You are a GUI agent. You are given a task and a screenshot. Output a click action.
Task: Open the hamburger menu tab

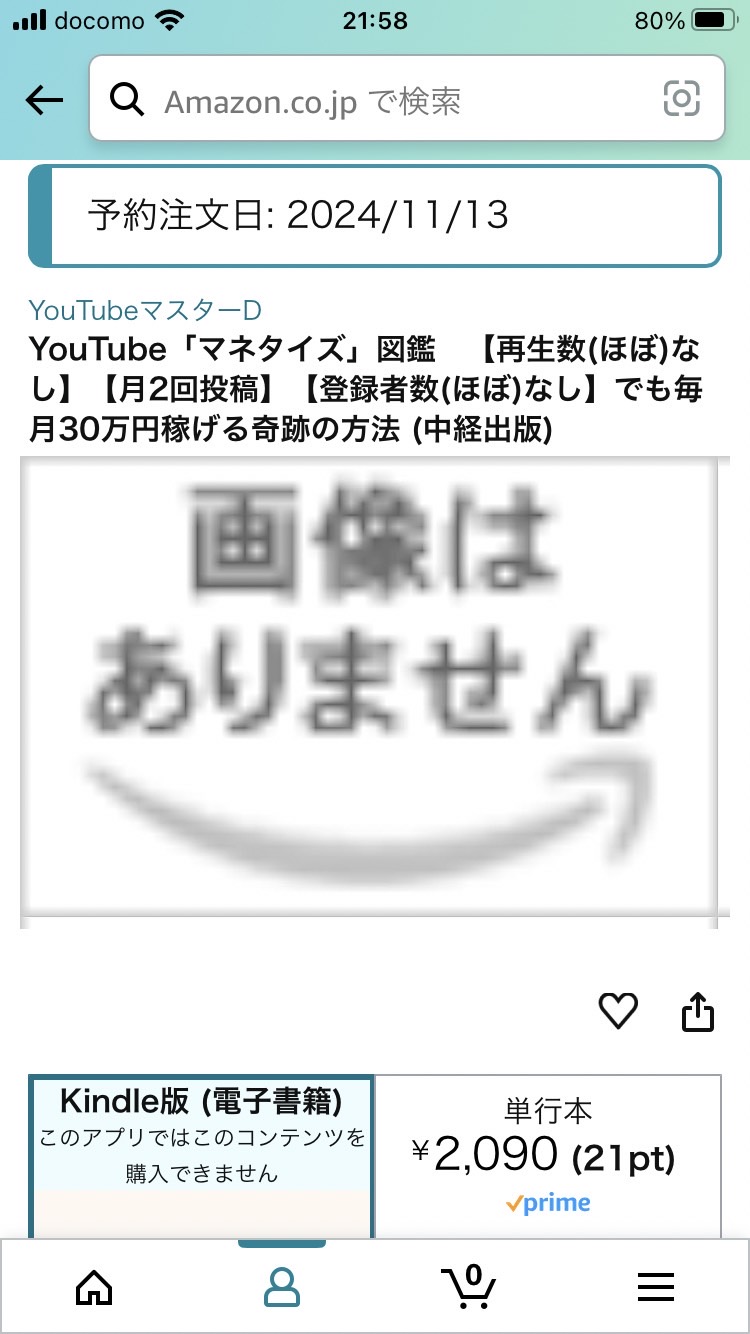(x=656, y=1287)
